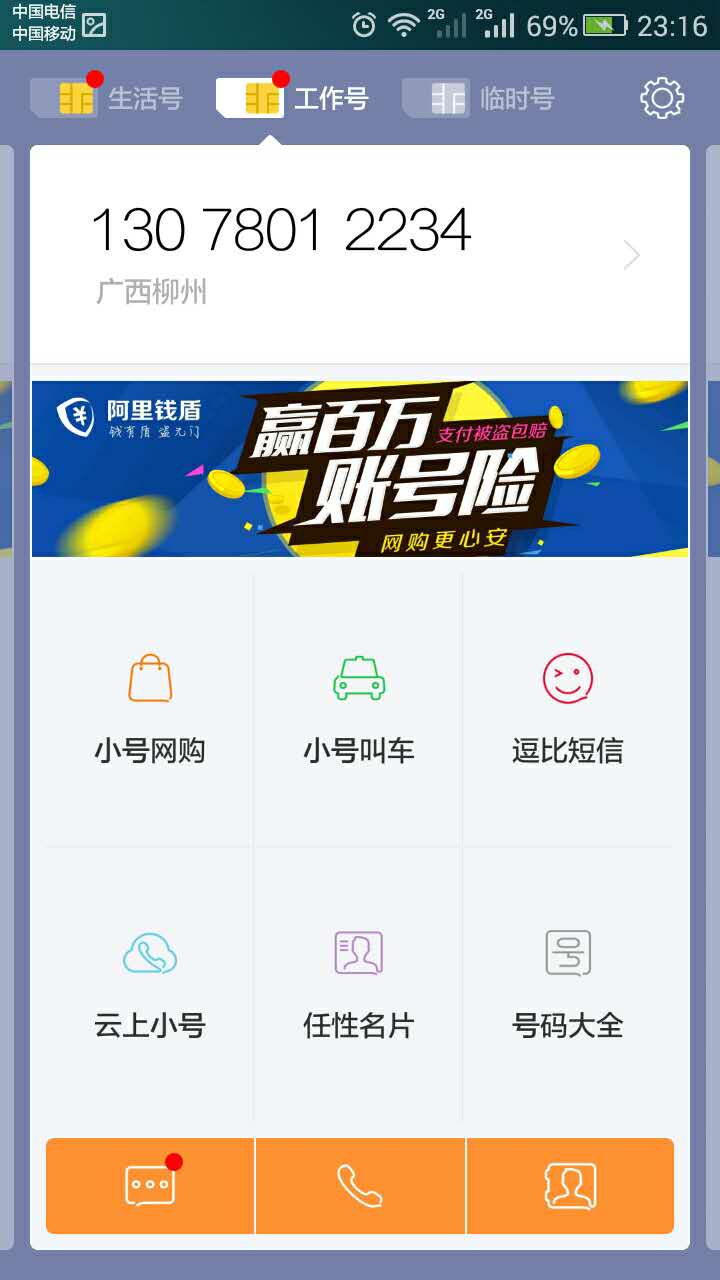Open messages from the orange bar

(150, 1186)
